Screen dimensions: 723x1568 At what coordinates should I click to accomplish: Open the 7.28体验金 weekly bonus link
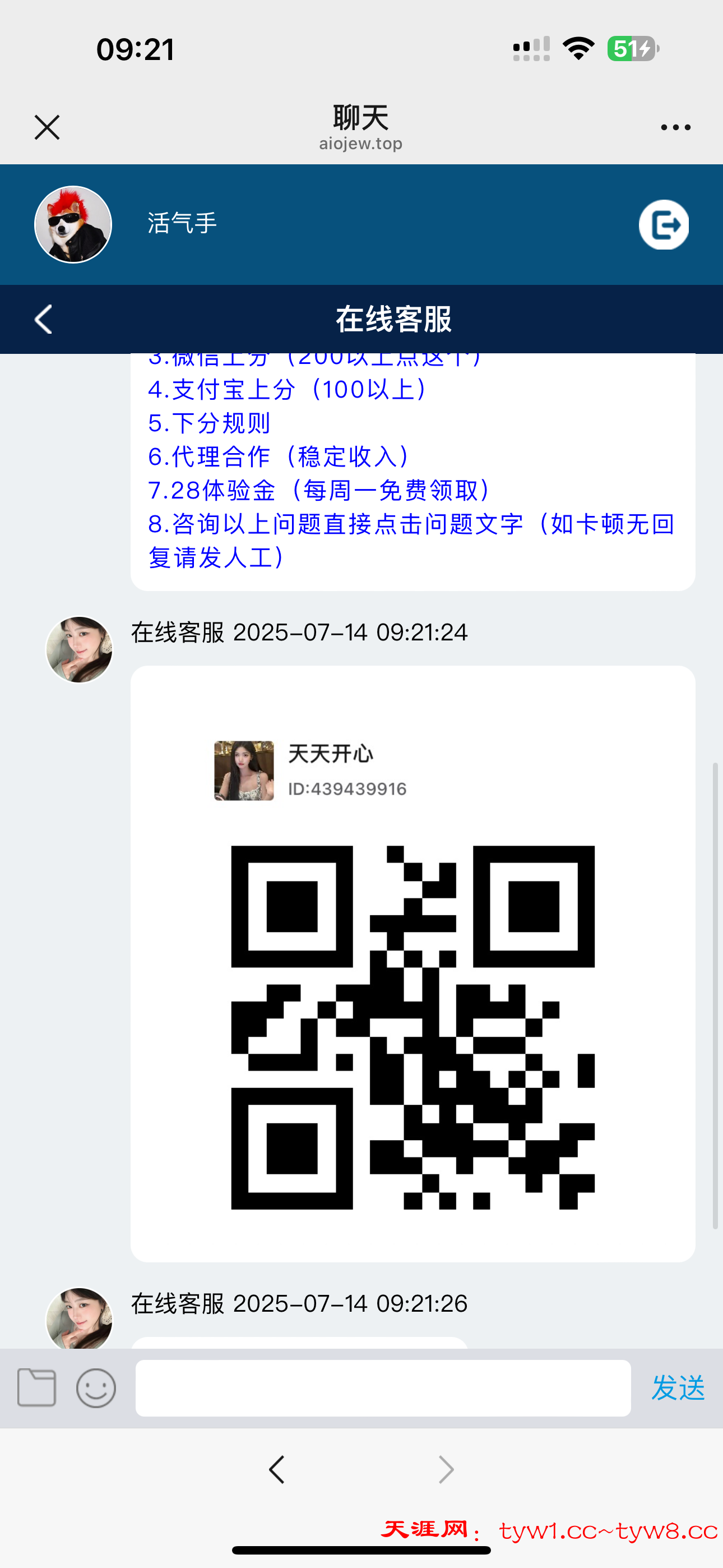(319, 490)
